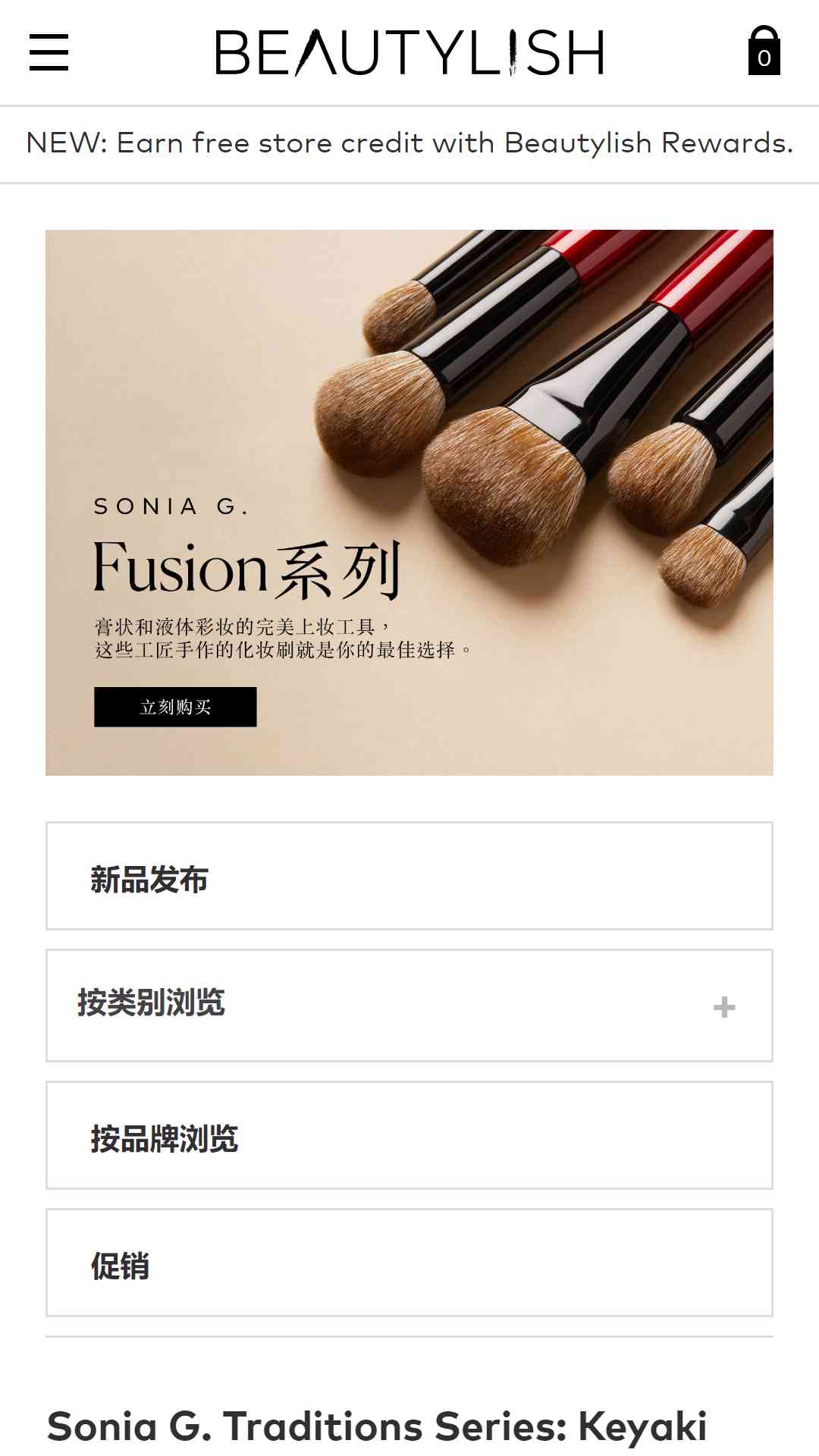The image size is (819, 1456).
Task: Open the hamburger menu
Action: point(49,52)
